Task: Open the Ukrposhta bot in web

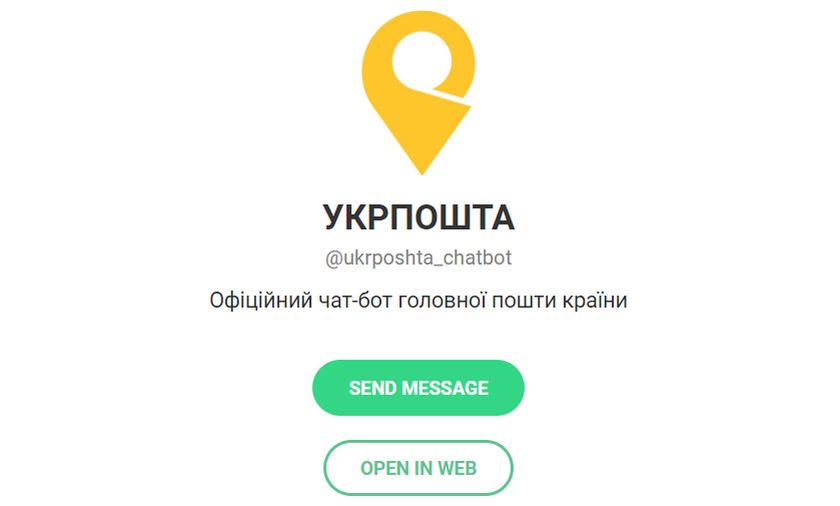Action: tap(418, 468)
